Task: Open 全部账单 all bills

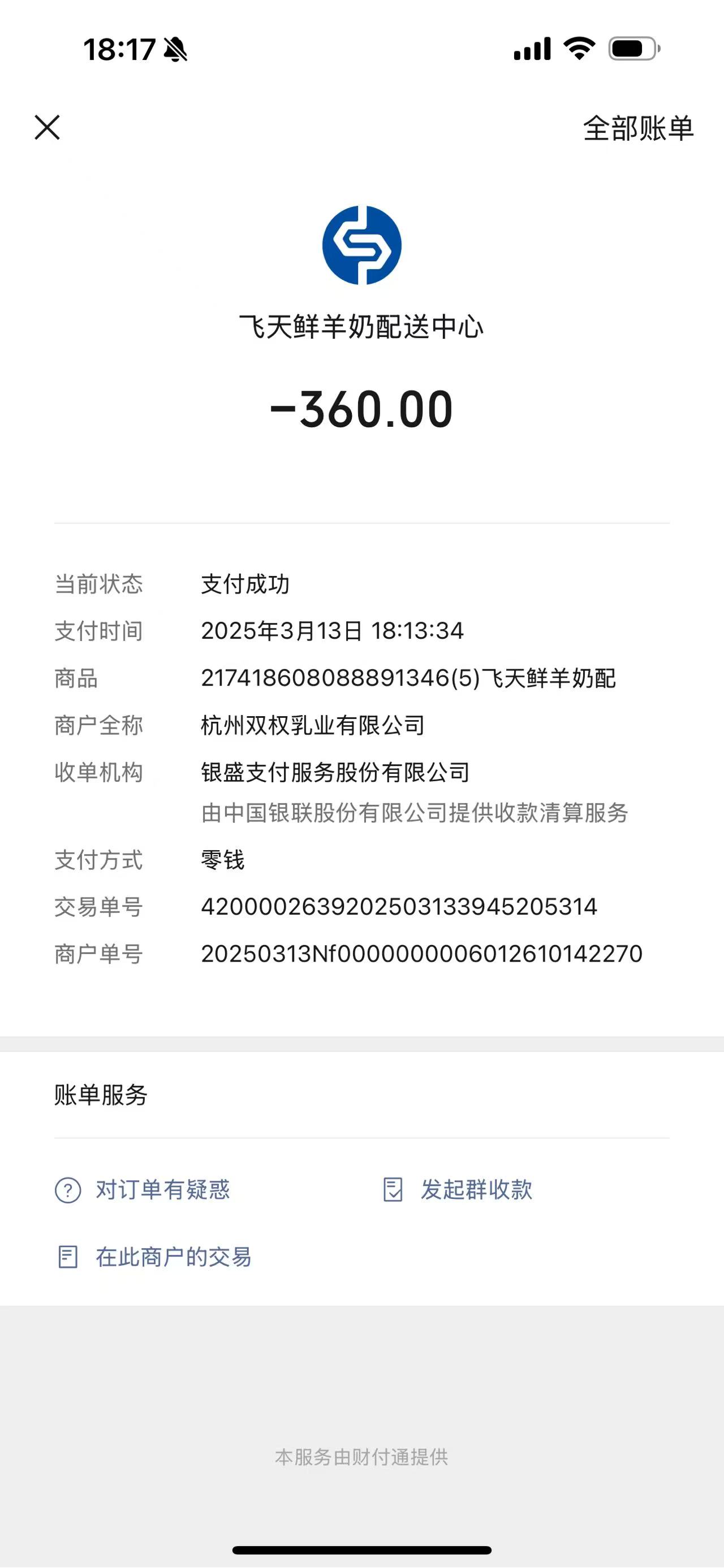Action: [x=637, y=128]
